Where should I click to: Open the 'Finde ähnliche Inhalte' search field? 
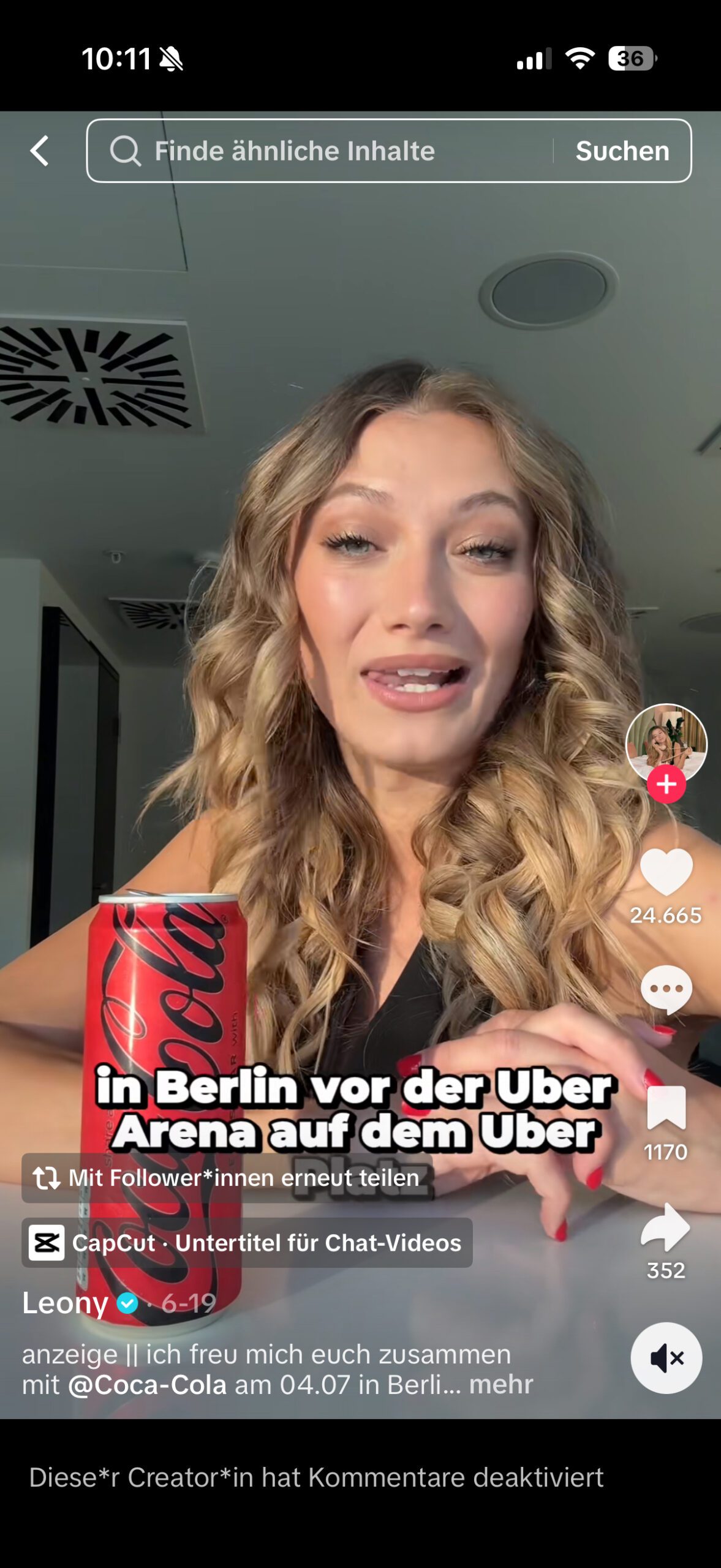(x=319, y=151)
